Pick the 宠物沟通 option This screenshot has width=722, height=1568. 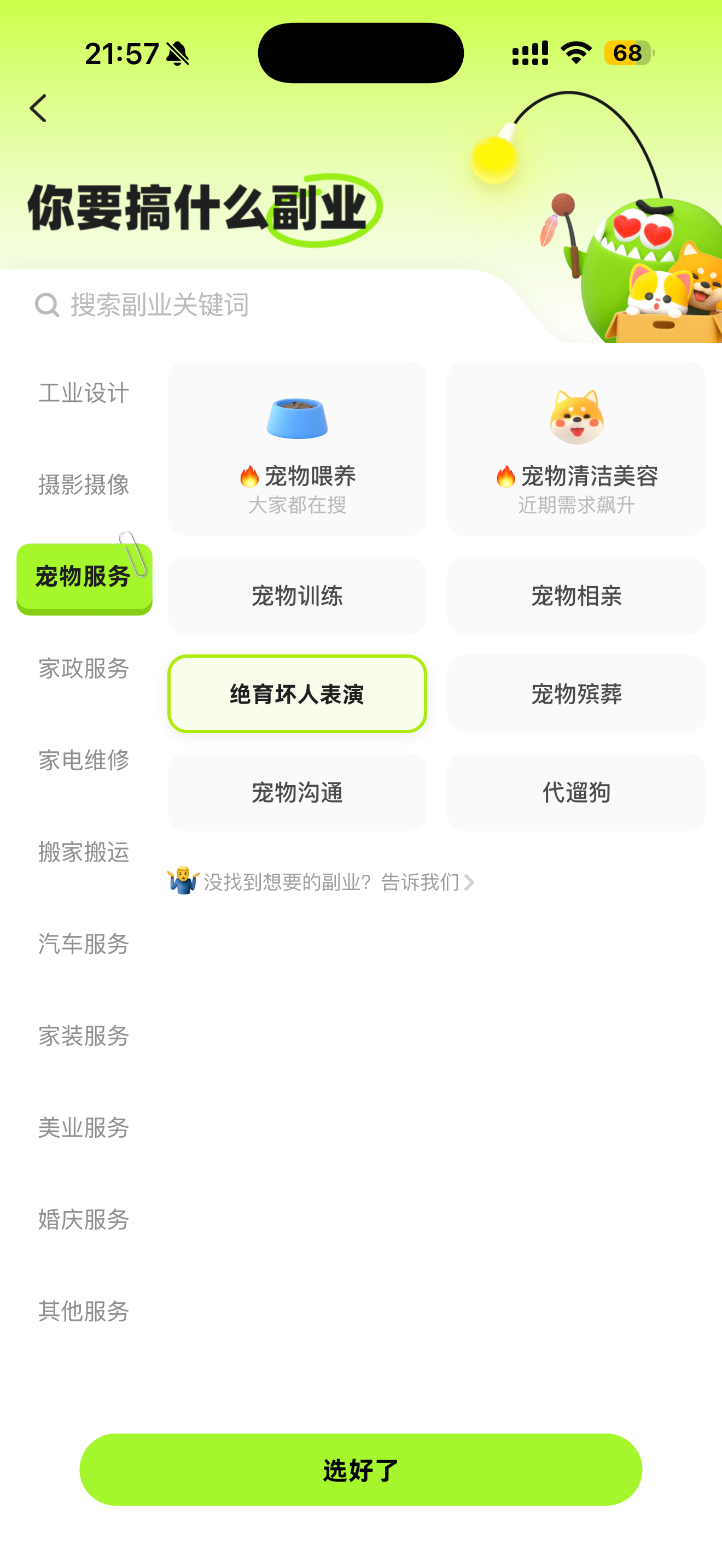click(297, 792)
